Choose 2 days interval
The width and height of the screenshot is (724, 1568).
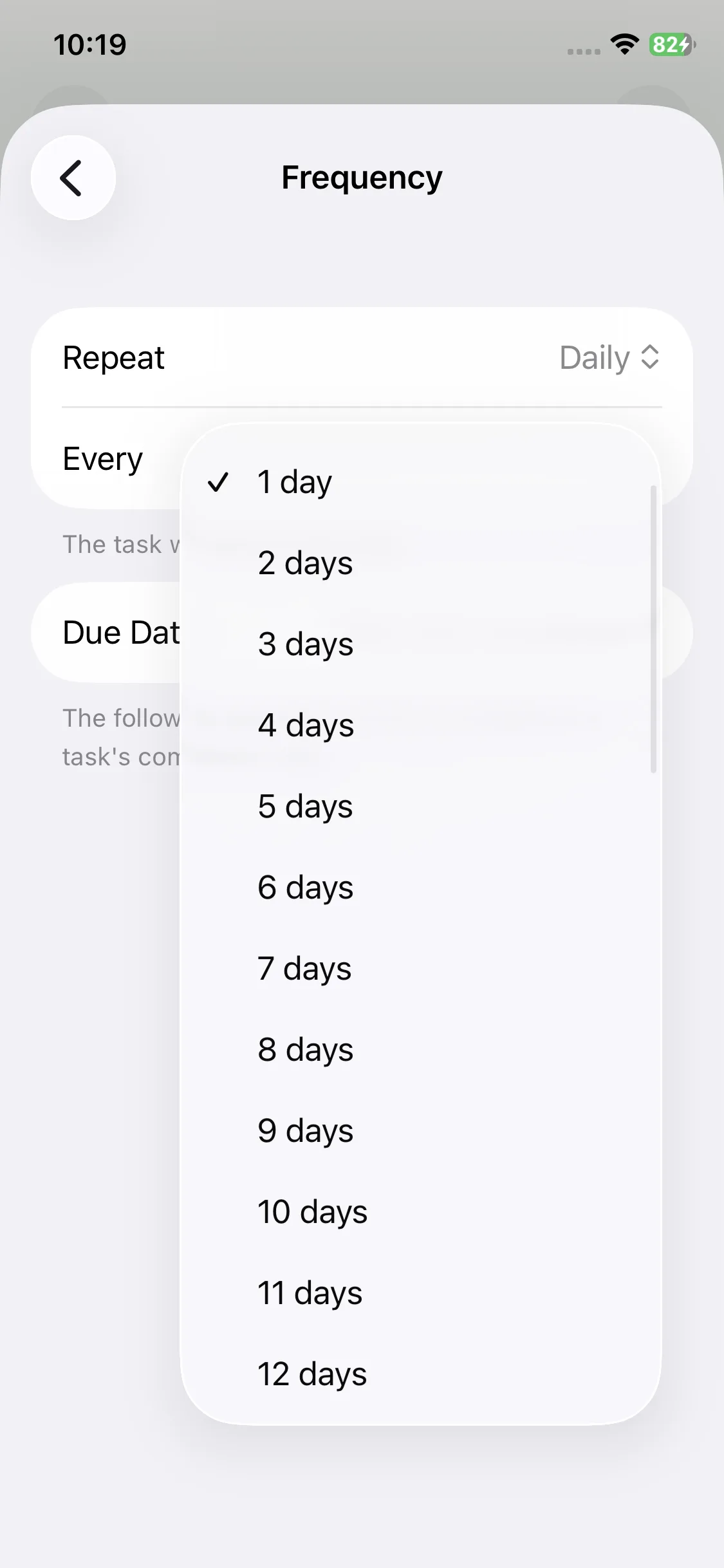point(421,563)
